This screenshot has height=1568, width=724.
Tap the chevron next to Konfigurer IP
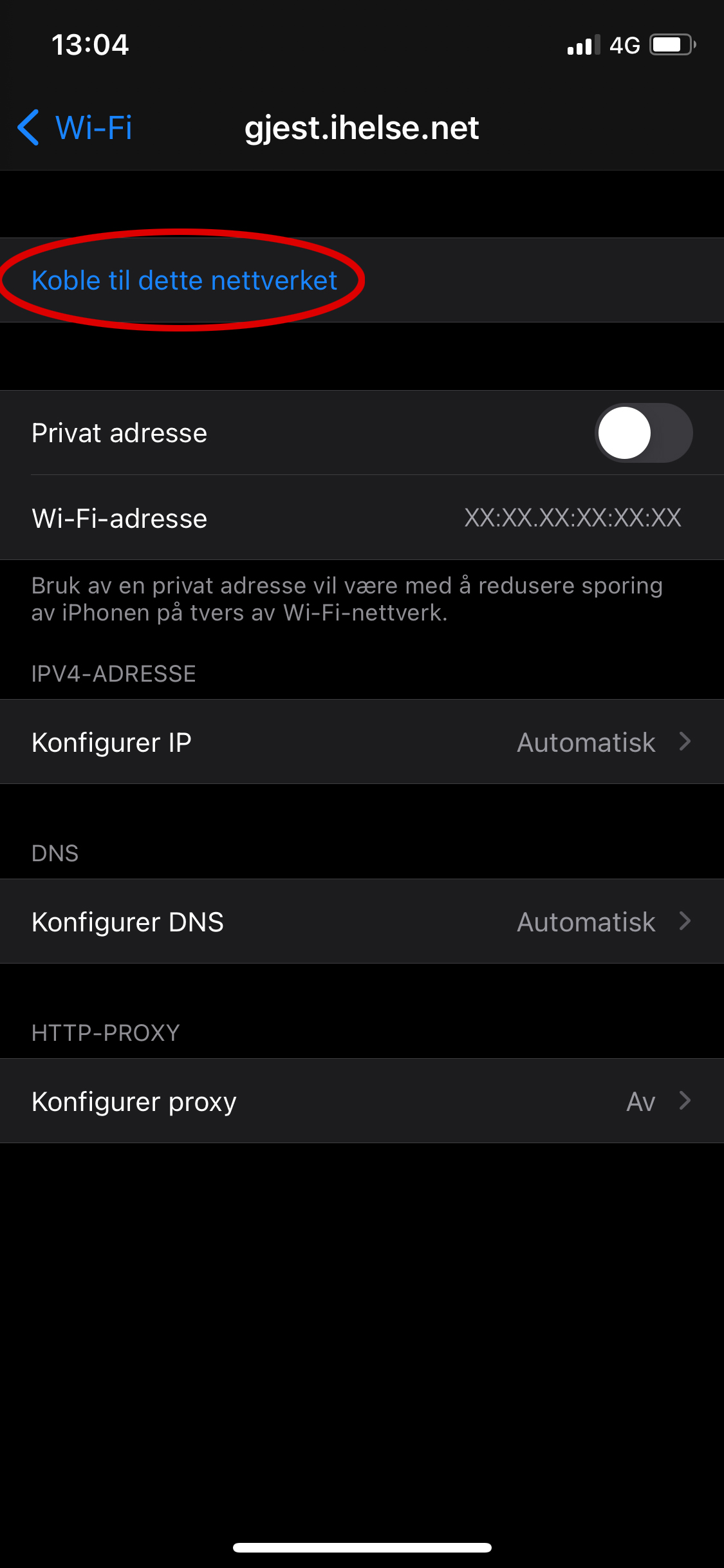coord(685,742)
